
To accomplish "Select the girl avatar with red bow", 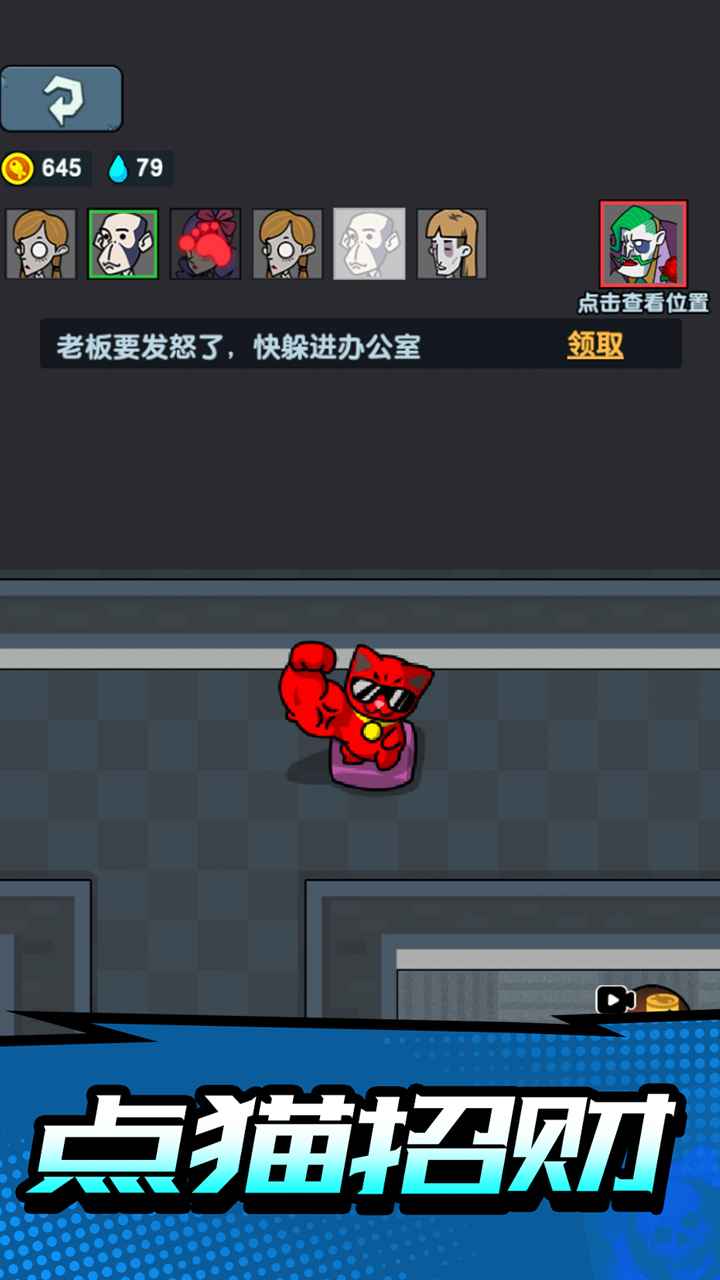I will coord(205,244).
